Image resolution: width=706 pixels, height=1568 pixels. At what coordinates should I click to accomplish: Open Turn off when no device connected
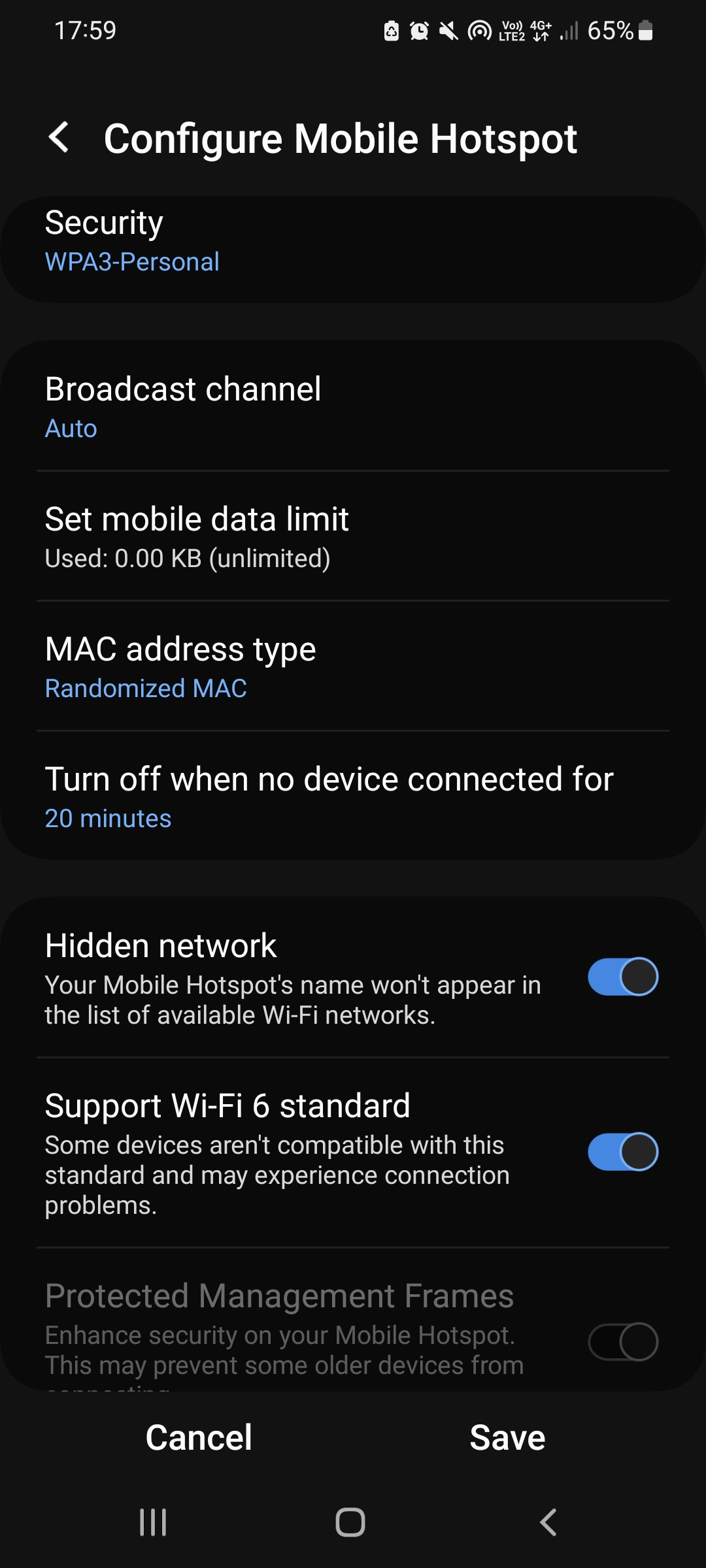(x=353, y=797)
